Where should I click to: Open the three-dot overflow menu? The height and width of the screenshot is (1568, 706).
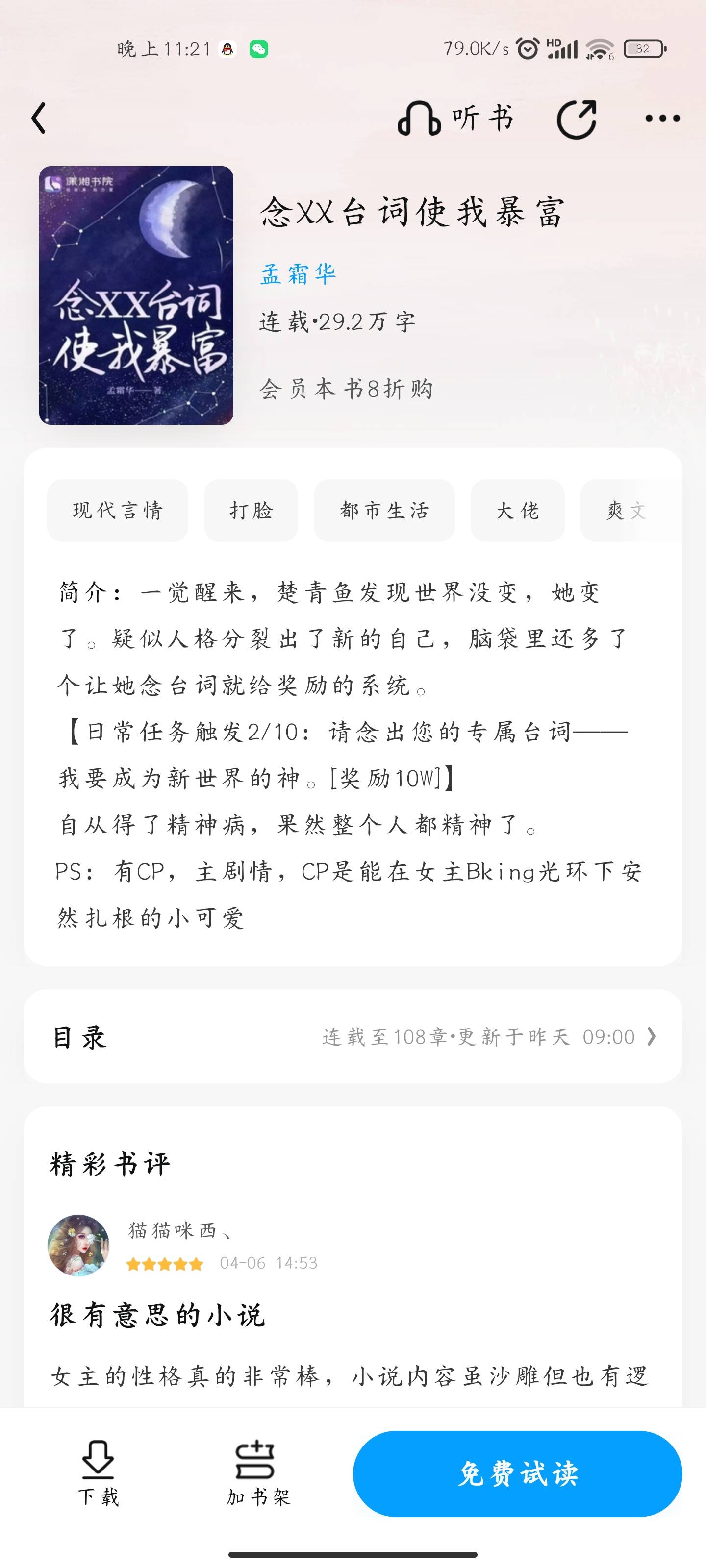point(662,118)
